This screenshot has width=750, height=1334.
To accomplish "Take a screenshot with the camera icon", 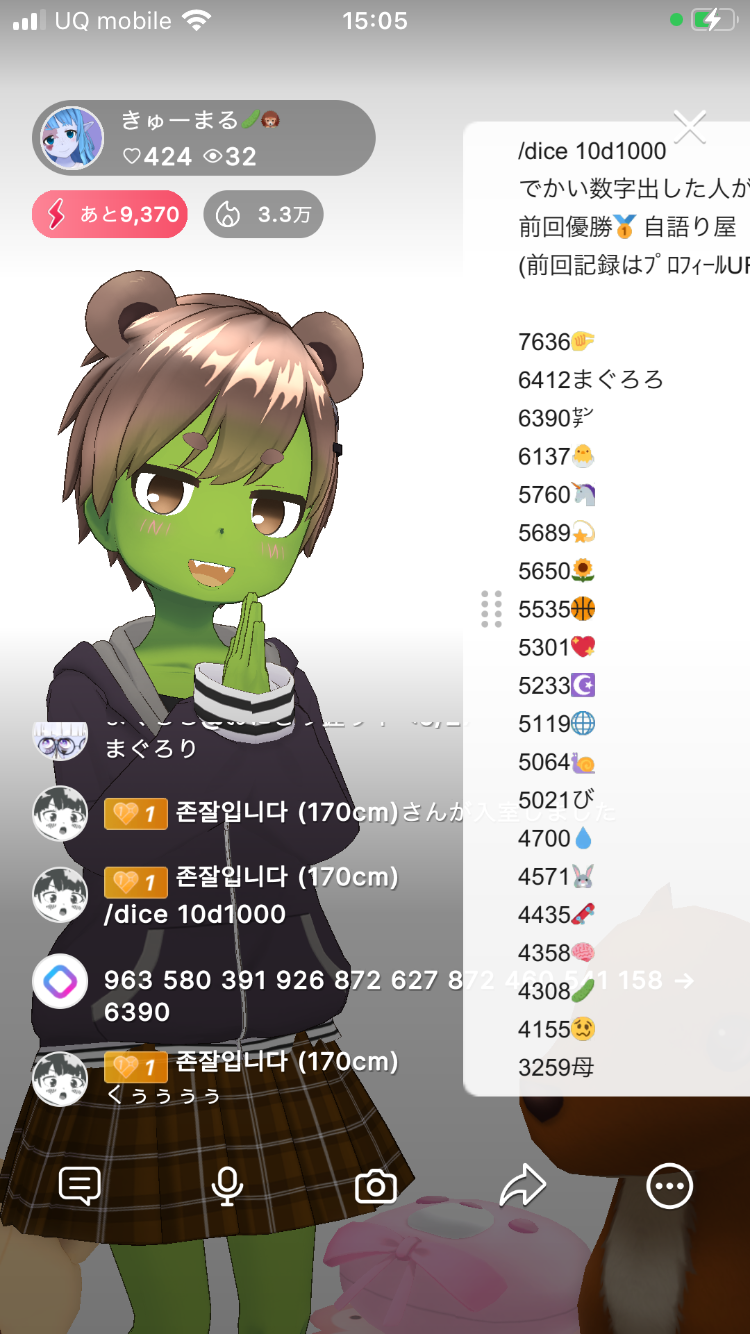I will pyautogui.click(x=376, y=1186).
